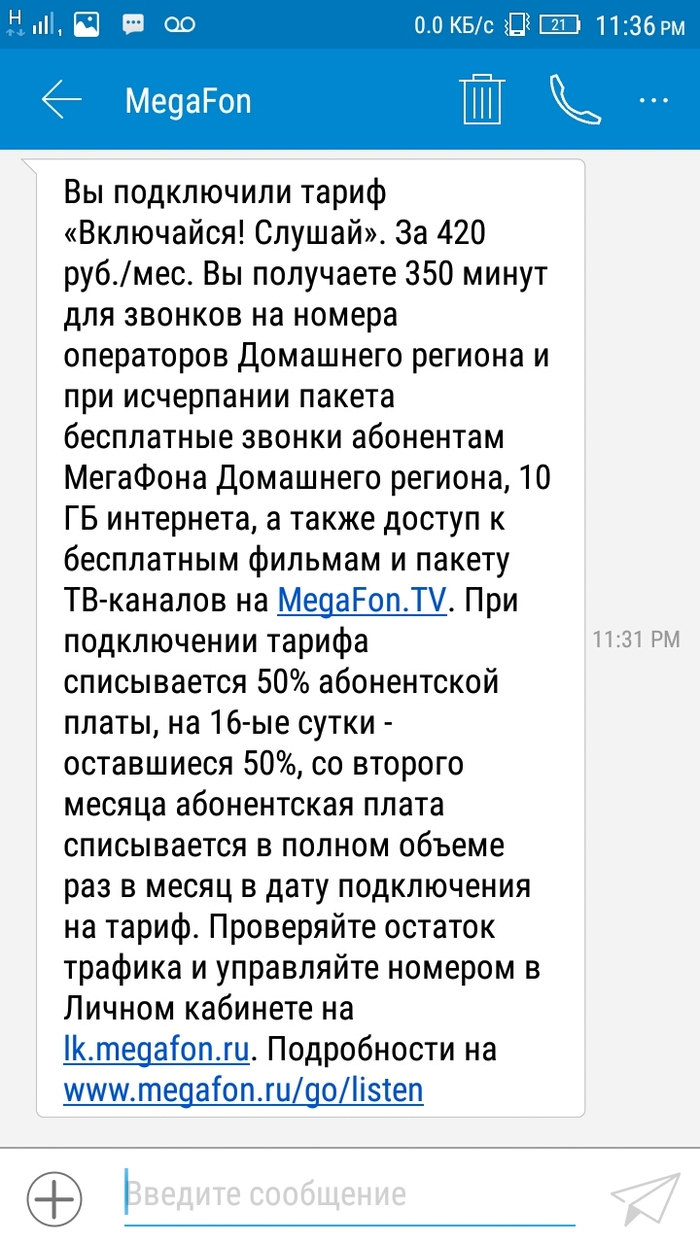Focus the message text field
Image resolution: width=700 pixels, height=1244 pixels.
350,1195
